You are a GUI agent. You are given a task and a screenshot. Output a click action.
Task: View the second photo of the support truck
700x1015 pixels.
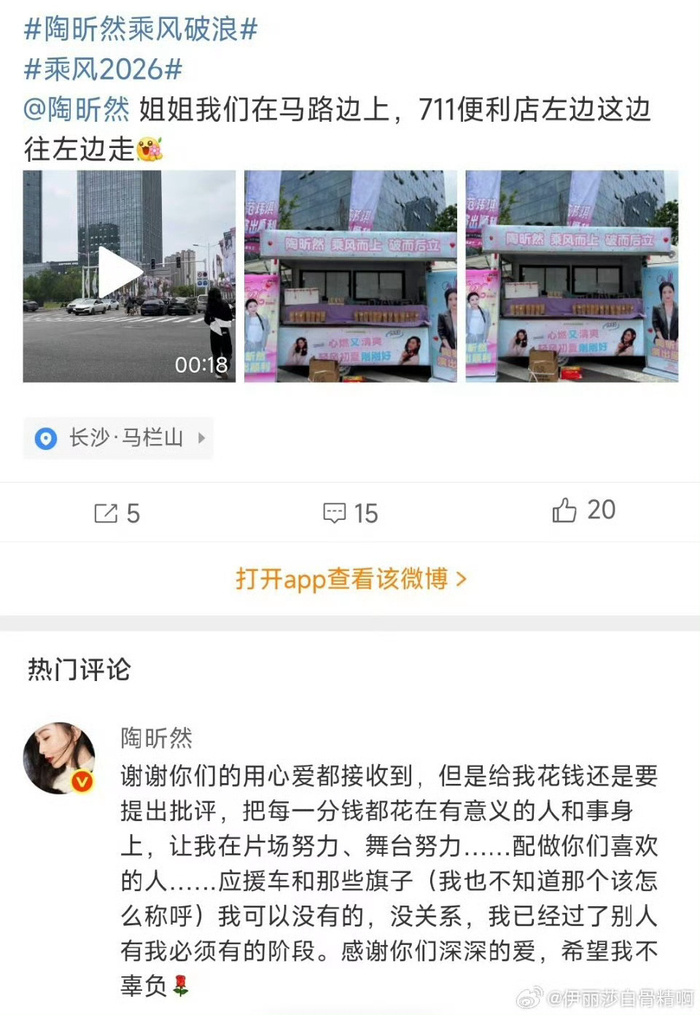point(350,276)
